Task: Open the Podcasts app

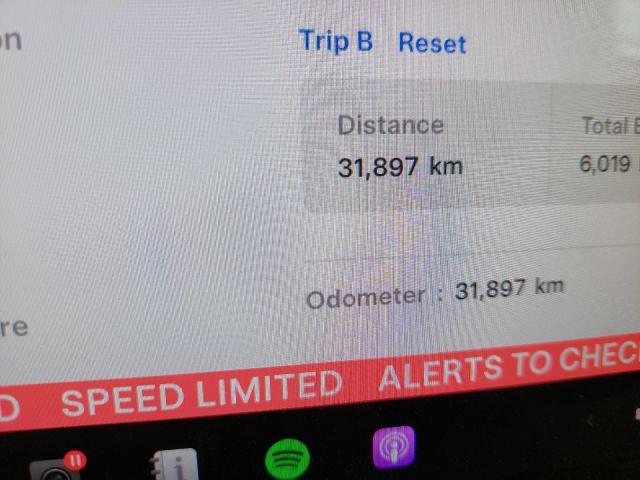Action: point(393,447)
